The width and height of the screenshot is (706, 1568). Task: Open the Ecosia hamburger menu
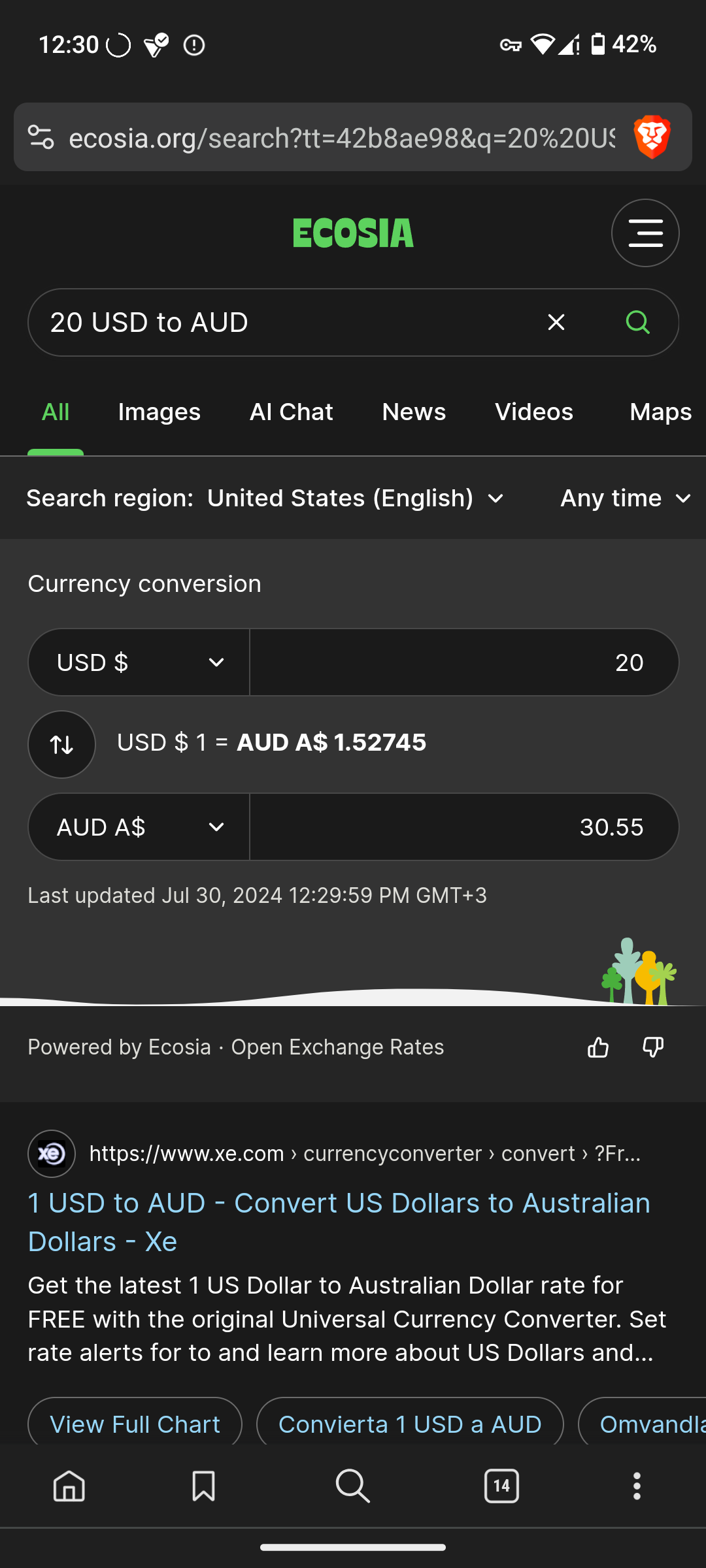pyautogui.click(x=645, y=233)
